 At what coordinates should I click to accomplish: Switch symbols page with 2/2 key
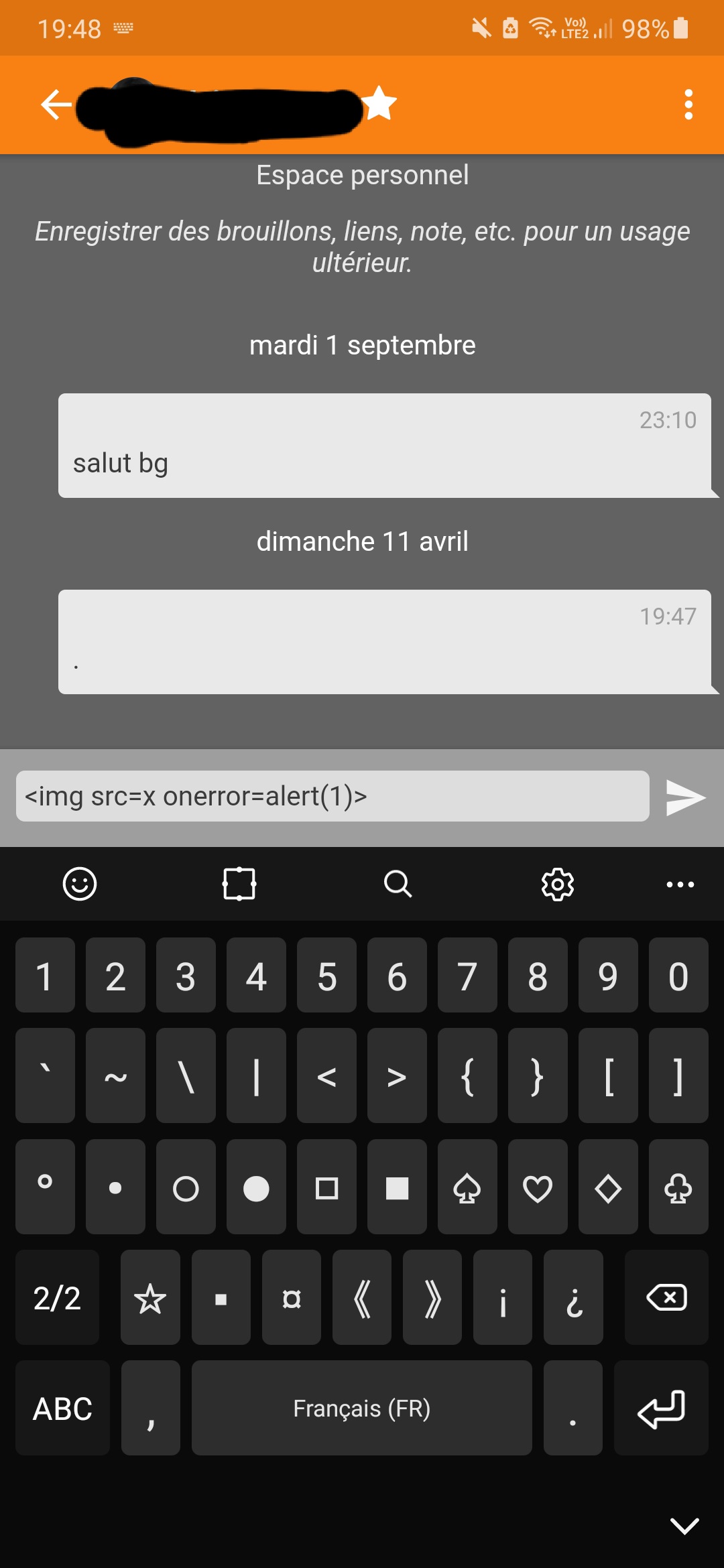click(57, 1297)
